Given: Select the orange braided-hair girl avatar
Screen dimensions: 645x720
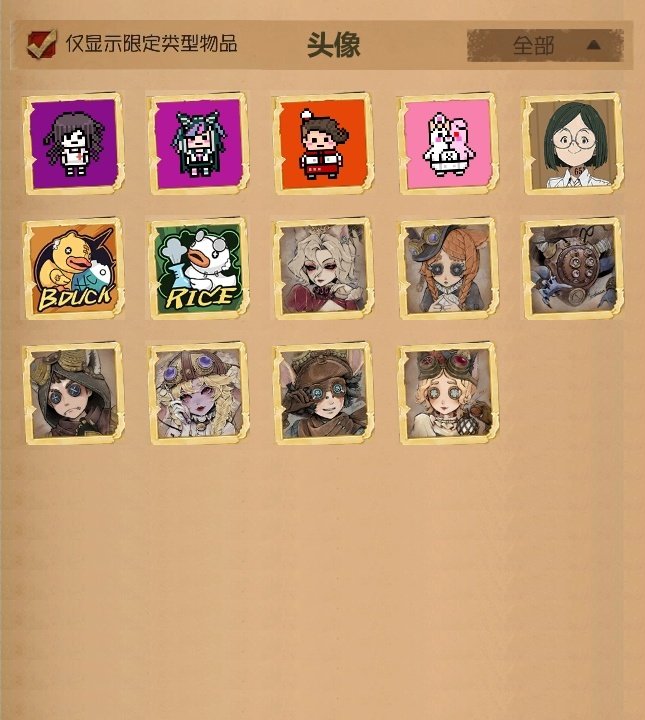Looking at the screenshot, I should [448, 269].
